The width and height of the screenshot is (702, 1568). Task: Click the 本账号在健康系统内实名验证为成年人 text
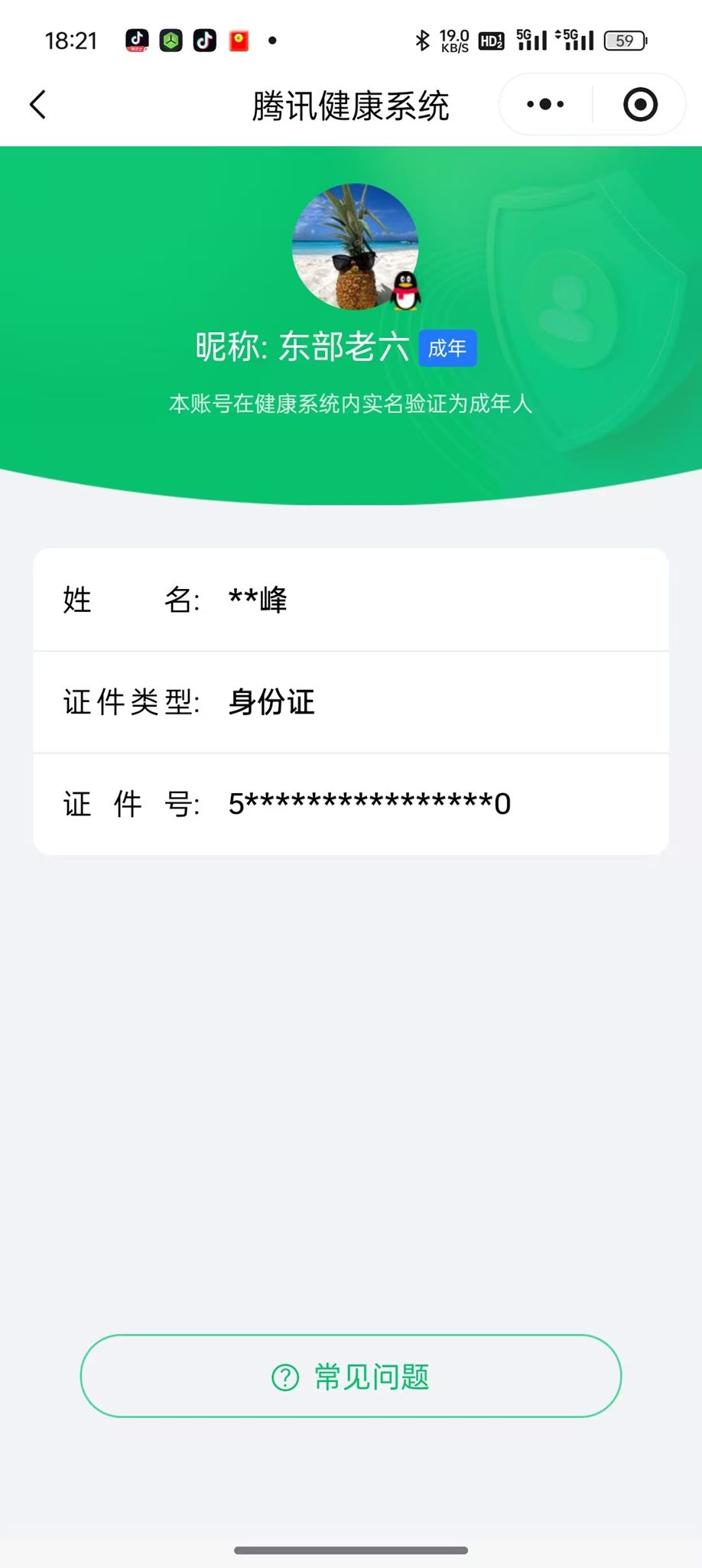351,404
